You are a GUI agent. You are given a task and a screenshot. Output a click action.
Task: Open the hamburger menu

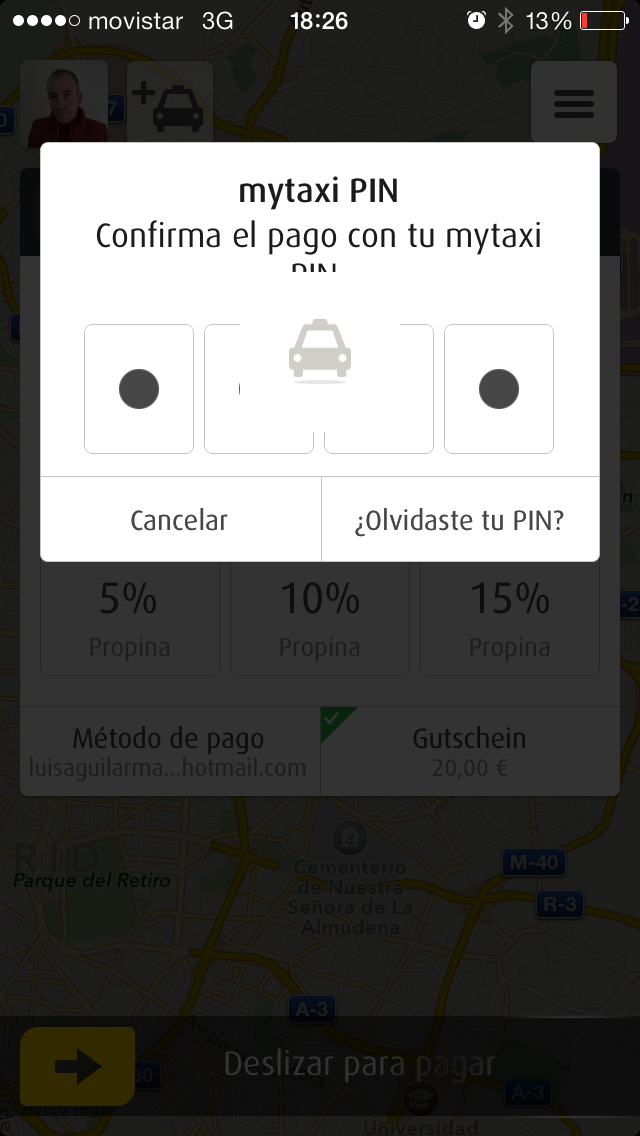click(x=574, y=103)
